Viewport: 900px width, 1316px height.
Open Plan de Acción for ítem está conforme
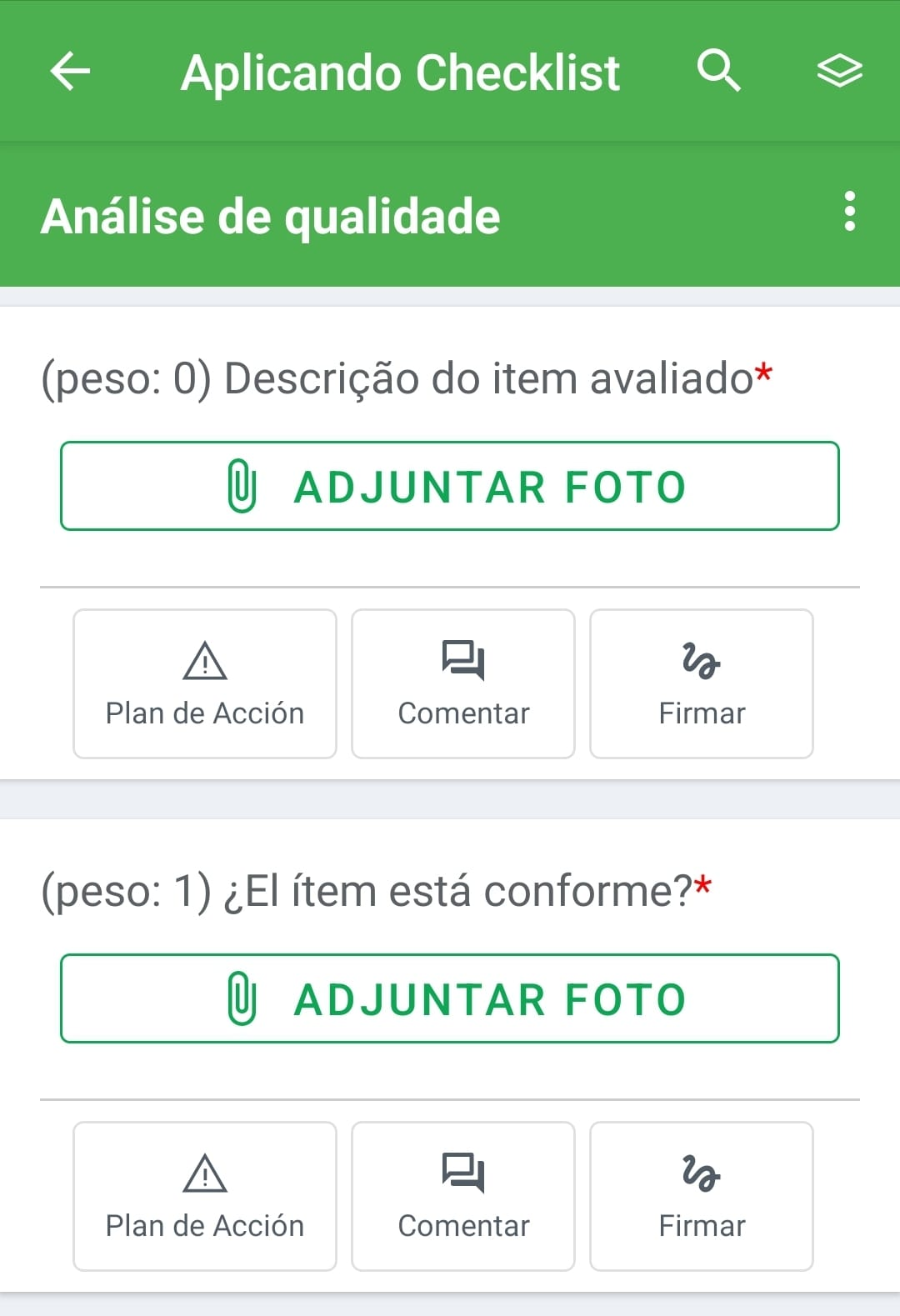205,1197
